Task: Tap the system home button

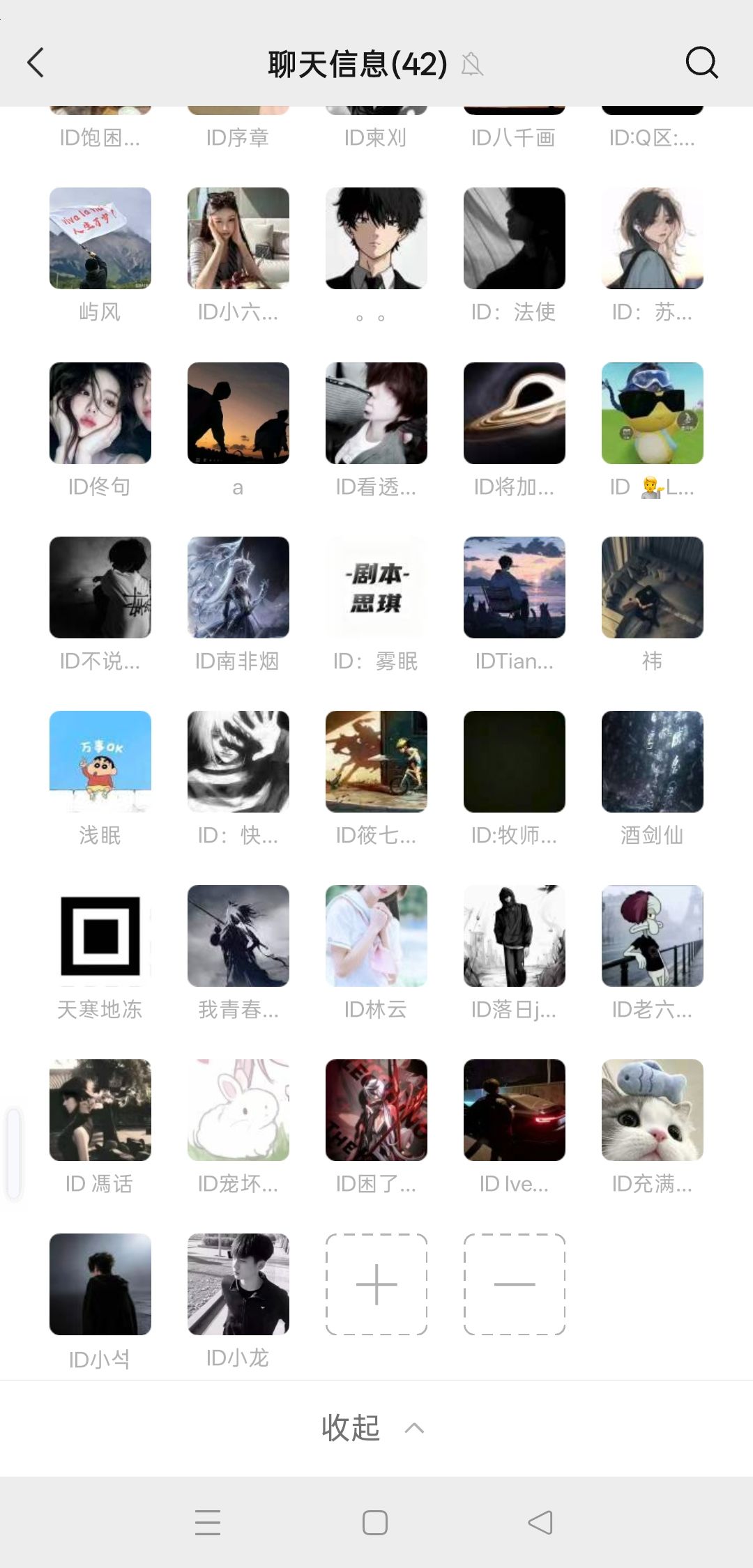Action: 375,1523
